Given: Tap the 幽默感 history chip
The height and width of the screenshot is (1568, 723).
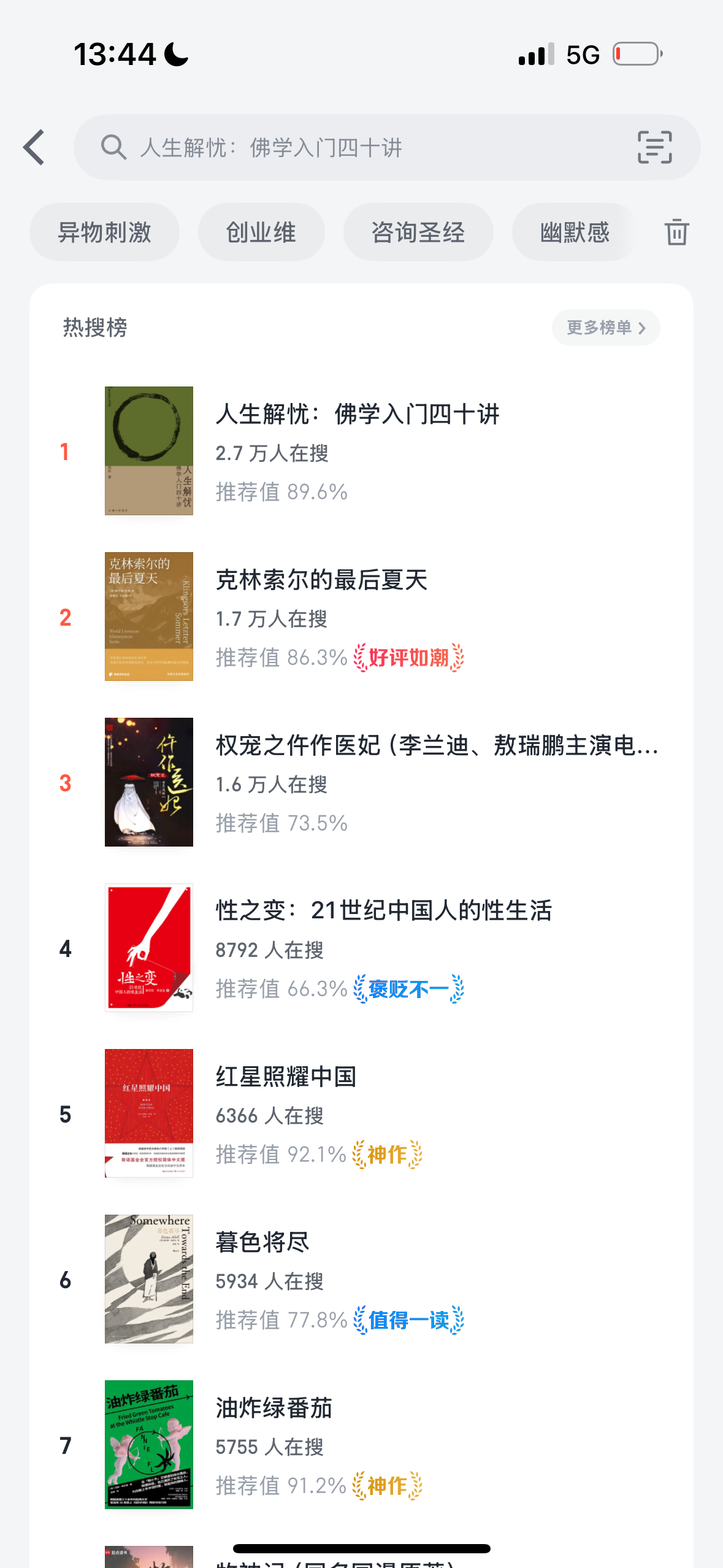Looking at the screenshot, I should tap(575, 233).
